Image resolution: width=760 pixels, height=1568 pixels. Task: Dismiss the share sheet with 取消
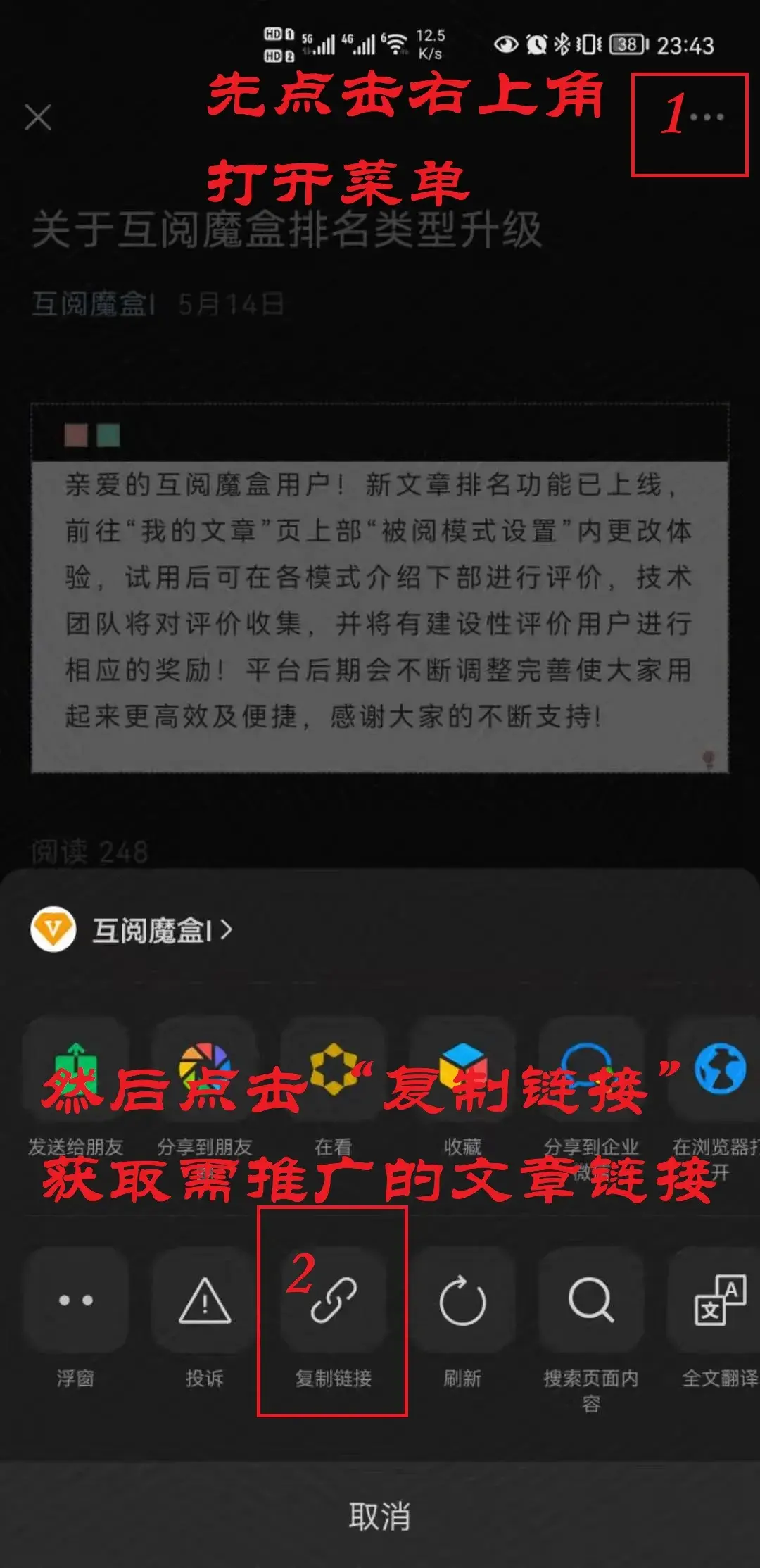380,1516
